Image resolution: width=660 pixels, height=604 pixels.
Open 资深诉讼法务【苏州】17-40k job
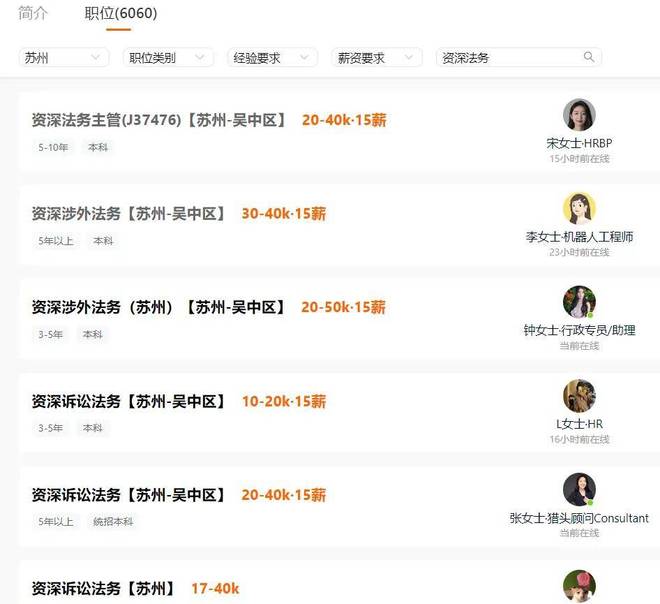pyautogui.click(x=103, y=589)
